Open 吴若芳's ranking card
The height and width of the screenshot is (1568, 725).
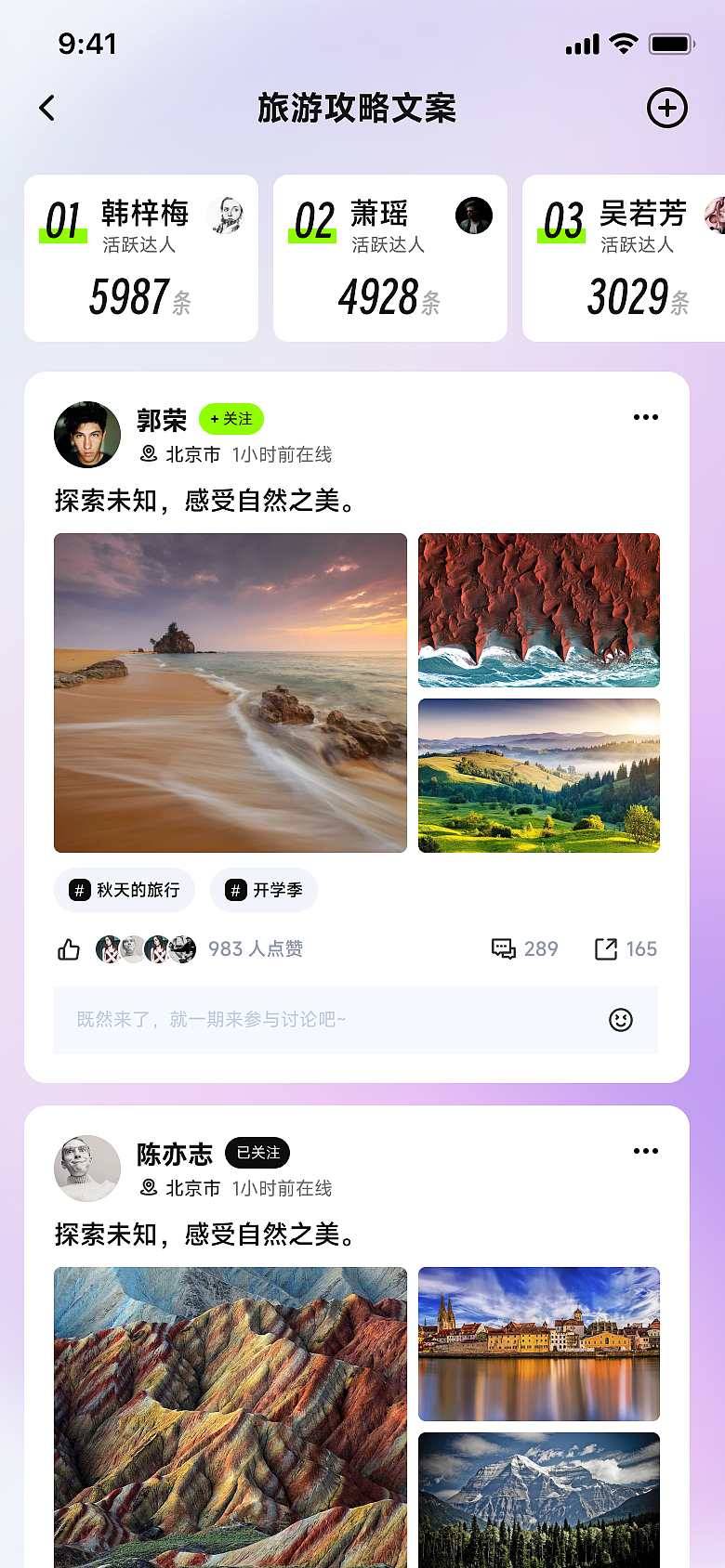pyautogui.click(x=624, y=258)
